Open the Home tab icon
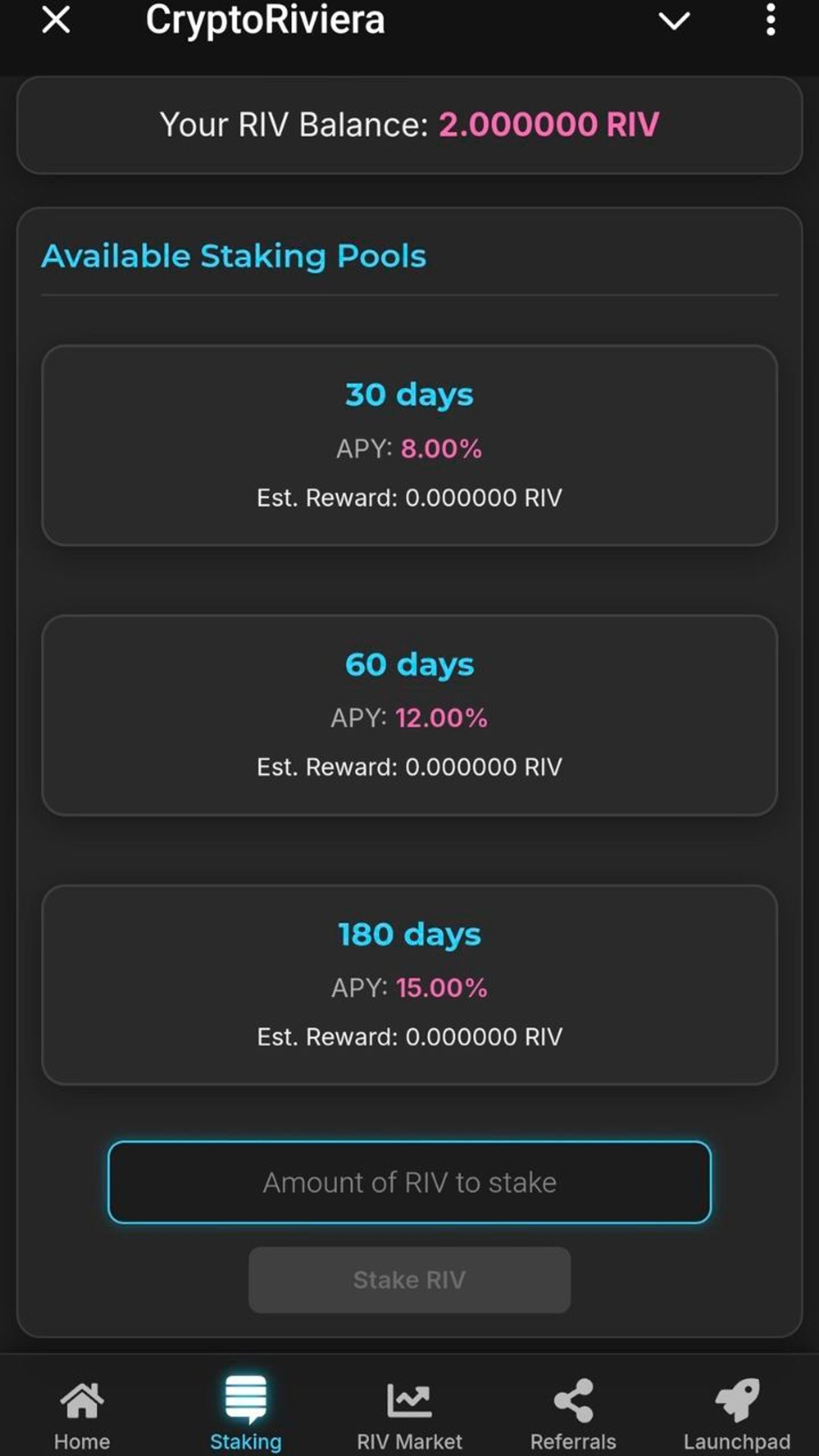The width and height of the screenshot is (819, 1456). [82, 1402]
